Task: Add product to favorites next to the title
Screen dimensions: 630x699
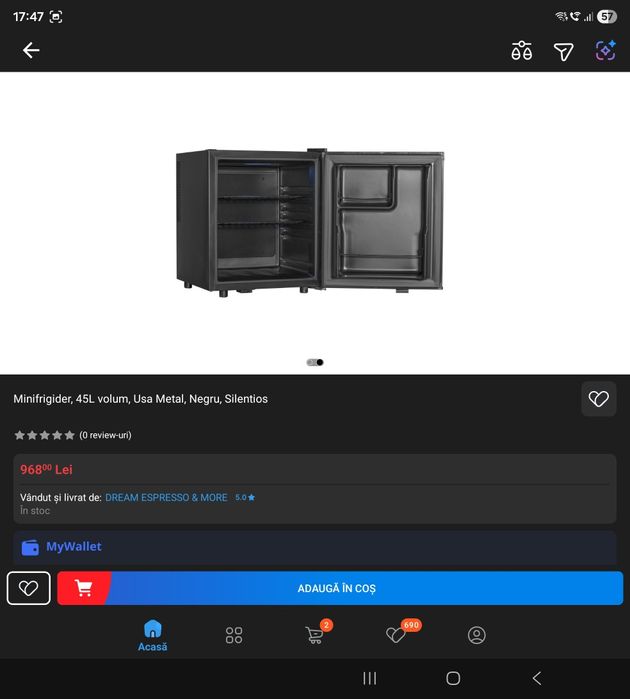Action: (598, 399)
